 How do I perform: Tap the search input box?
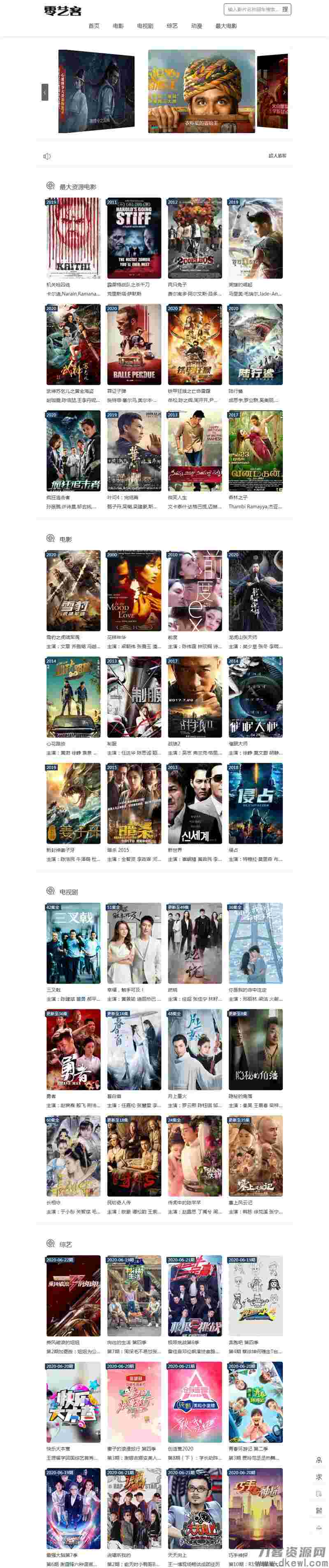click(x=252, y=10)
